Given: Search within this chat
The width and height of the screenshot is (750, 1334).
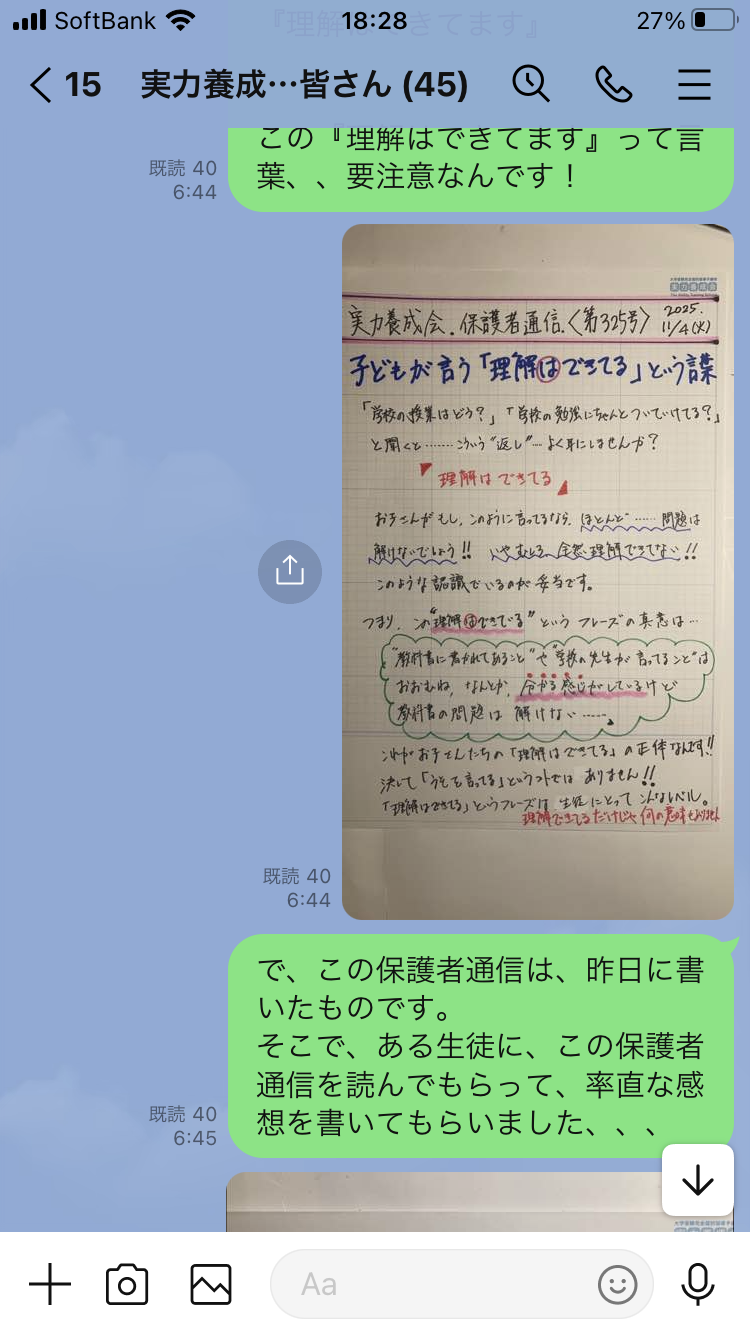Looking at the screenshot, I should [531, 85].
